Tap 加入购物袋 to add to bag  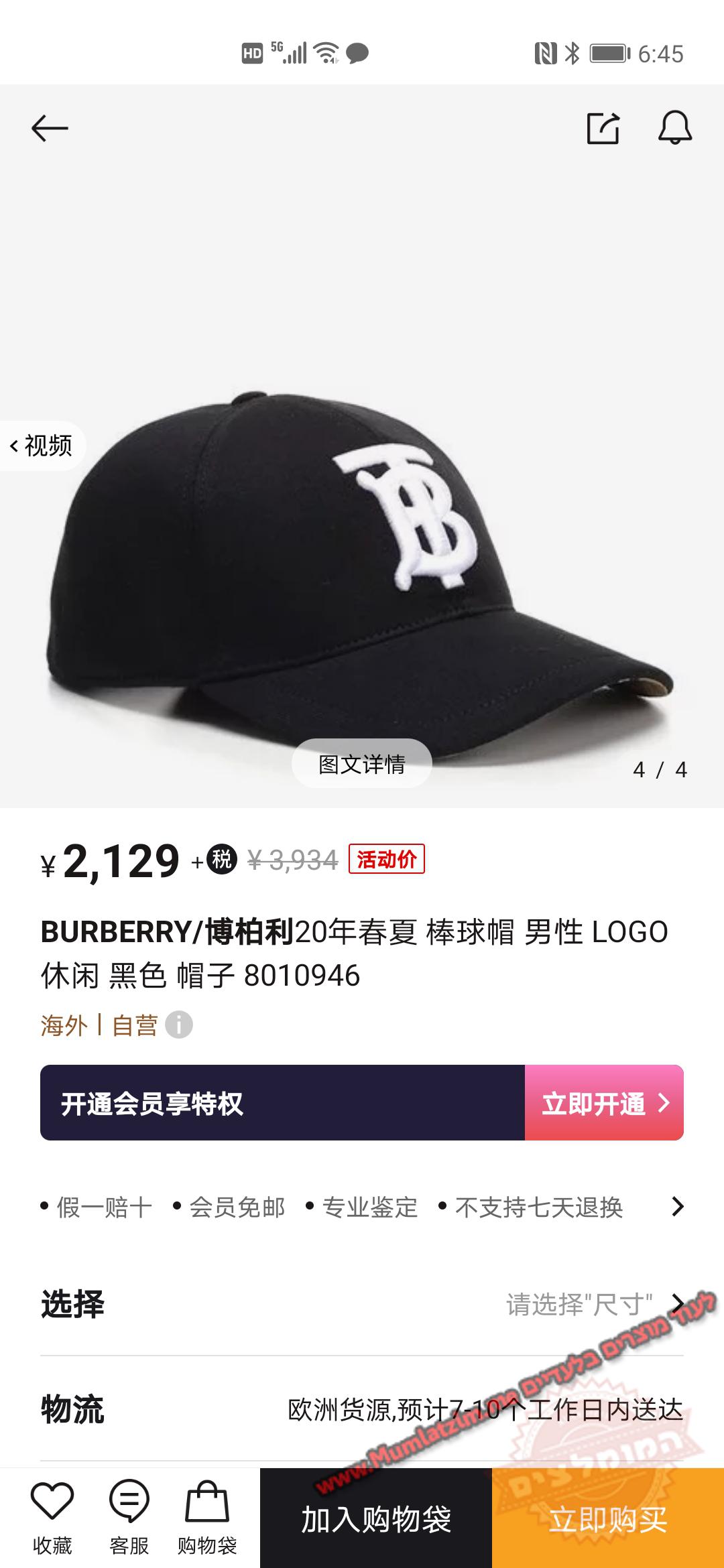pyautogui.click(x=375, y=1519)
